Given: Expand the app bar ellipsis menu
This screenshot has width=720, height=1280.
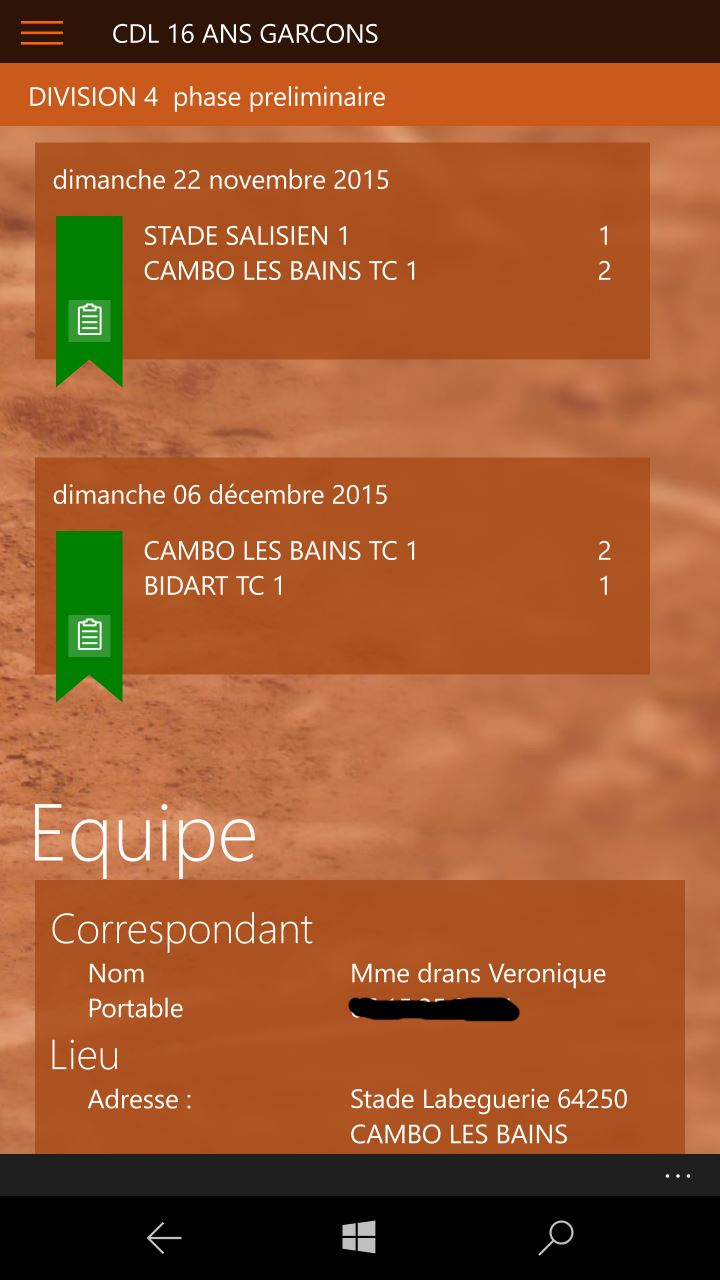Looking at the screenshot, I should [678, 1176].
